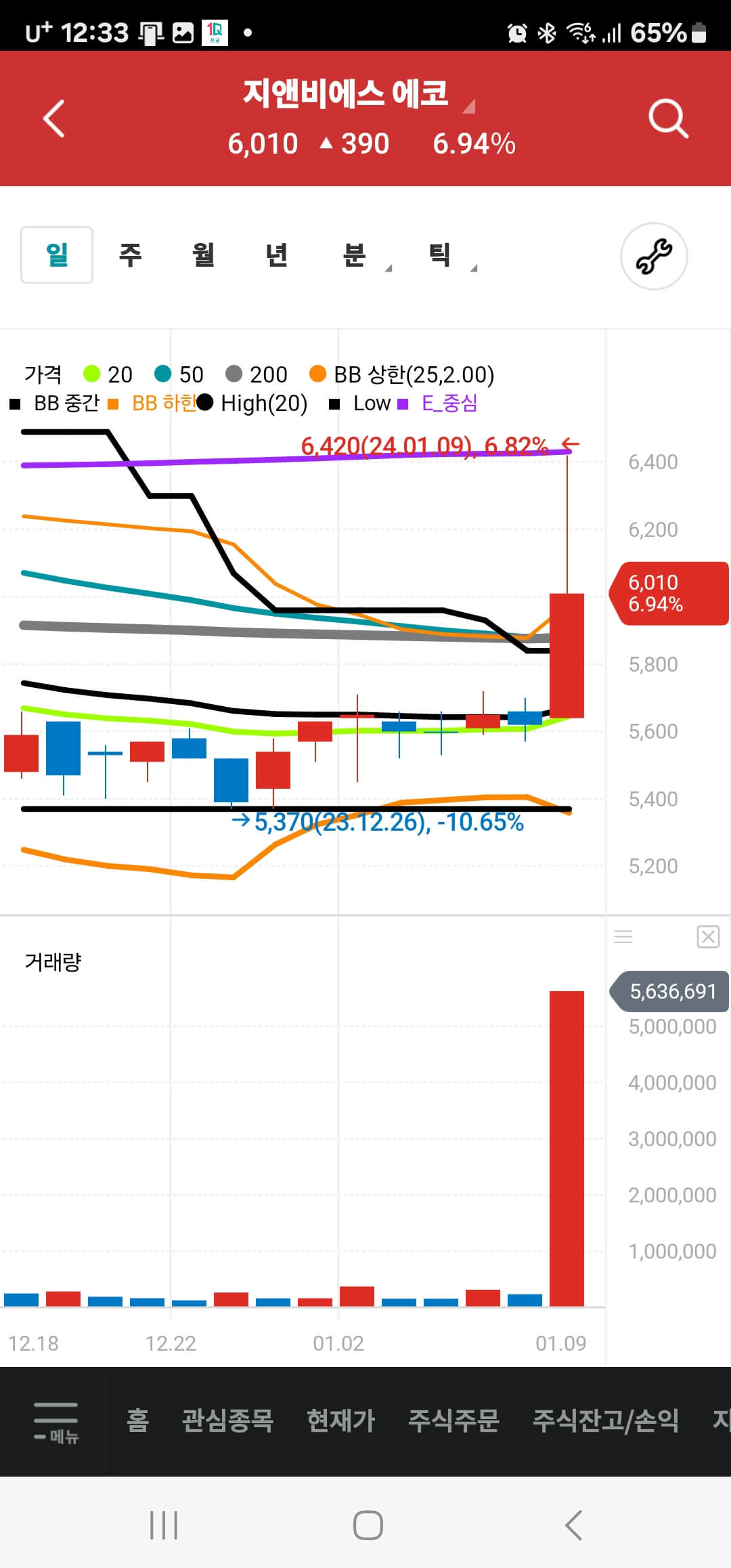Toggle the BB 상한 indicator legend
Viewport: 731px width, 1568px height.
click(406, 374)
